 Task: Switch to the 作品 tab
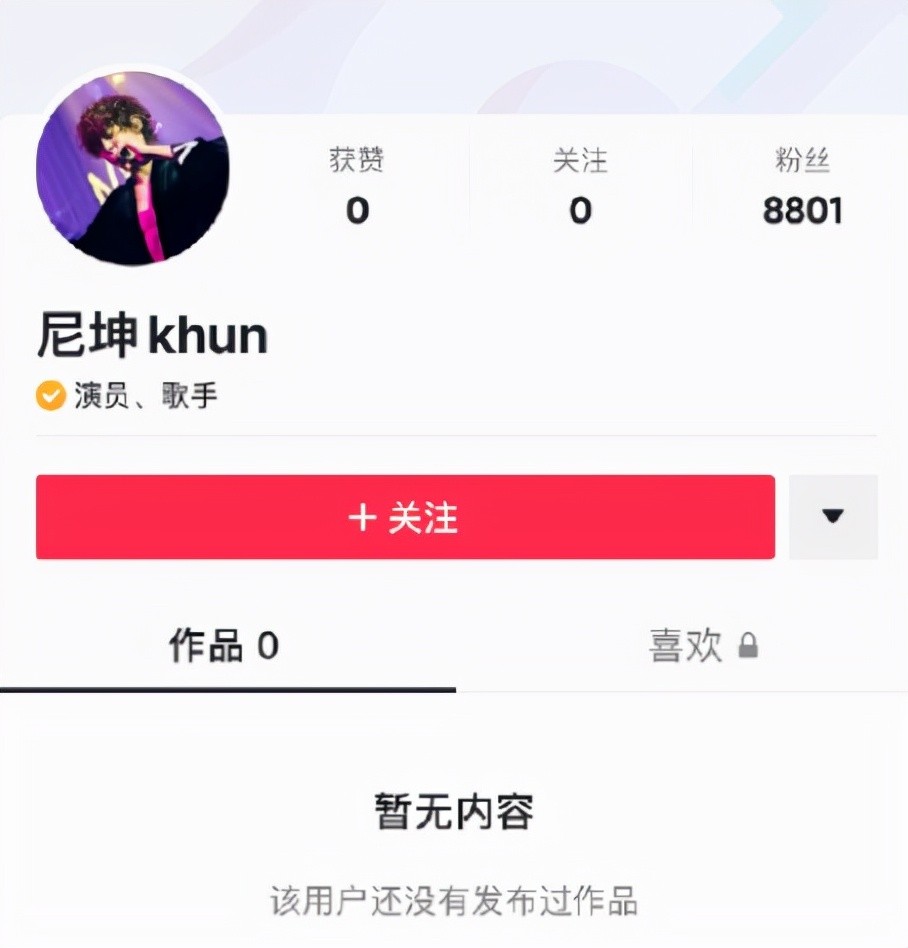pyautogui.click(x=224, y=647)
